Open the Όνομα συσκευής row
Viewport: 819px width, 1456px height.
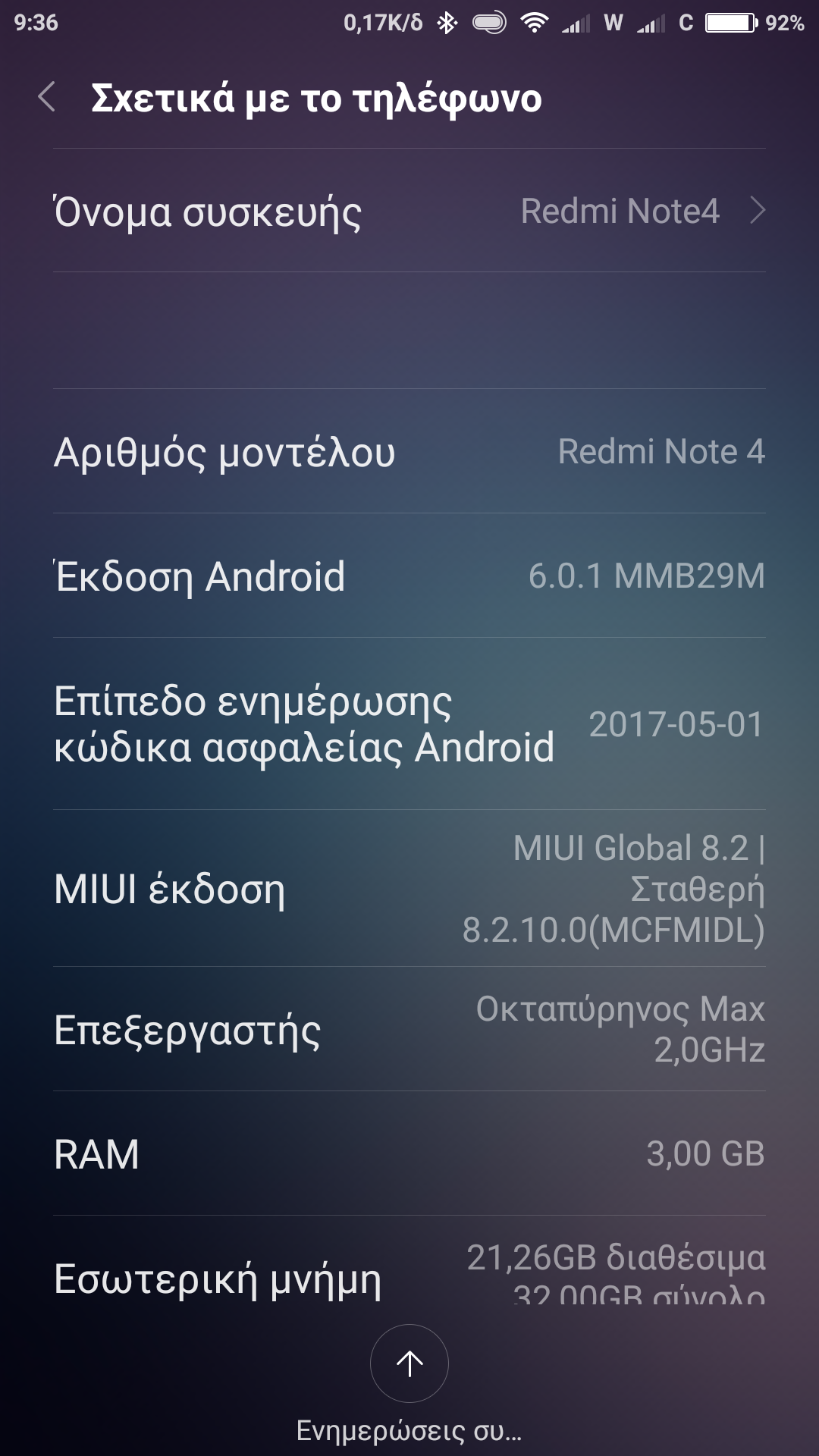tap(409, 211)
